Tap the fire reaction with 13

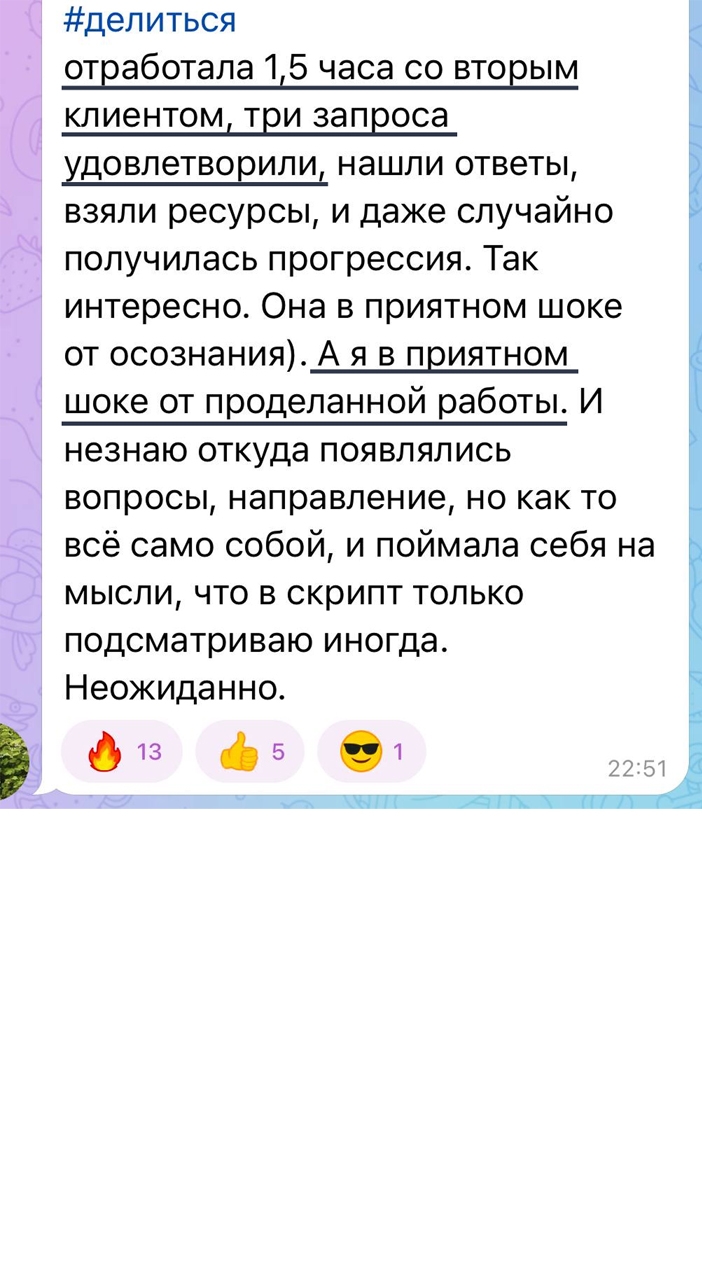(x=121, y=752)
